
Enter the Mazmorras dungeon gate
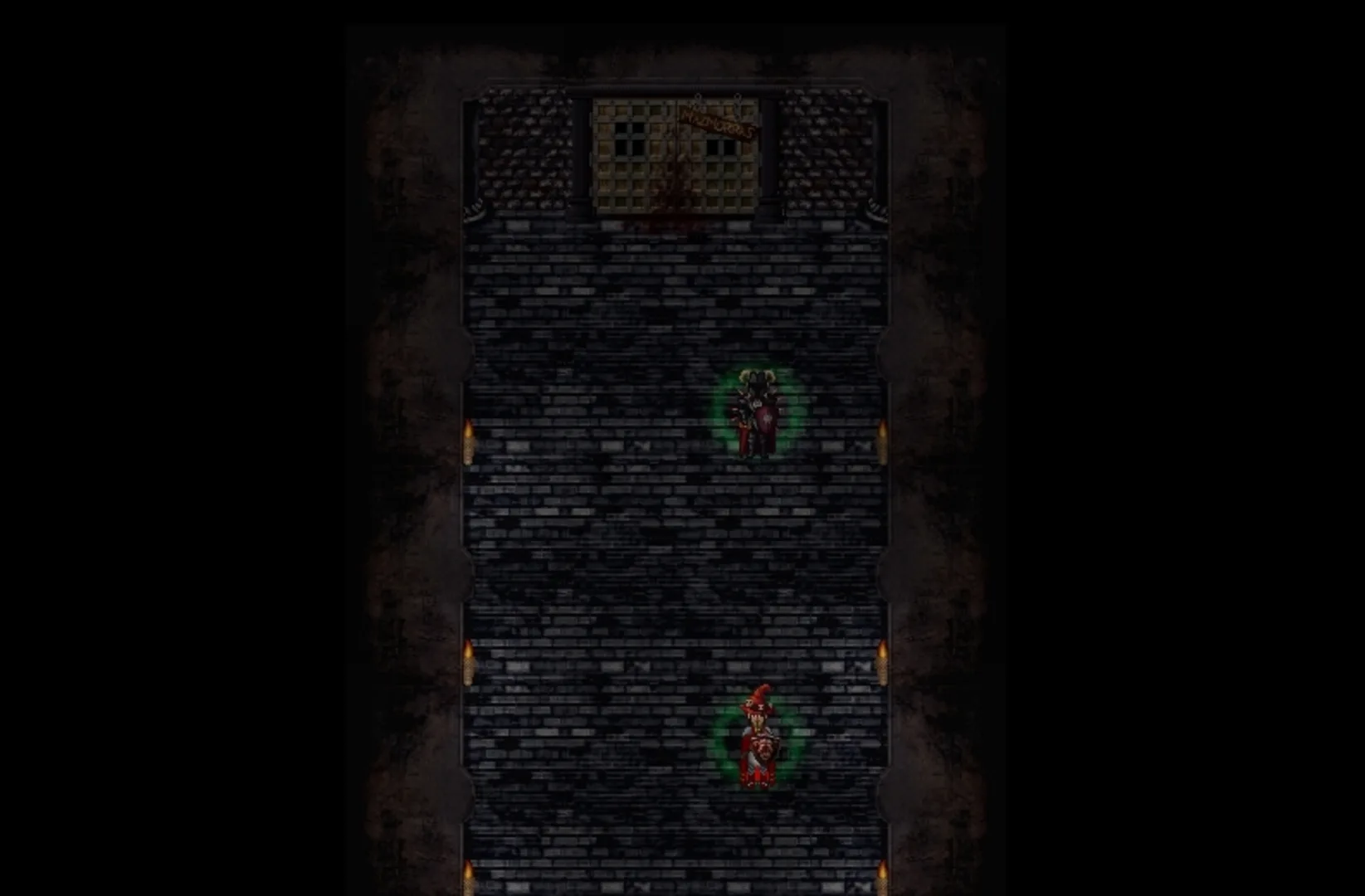click(x=675, y=156)
